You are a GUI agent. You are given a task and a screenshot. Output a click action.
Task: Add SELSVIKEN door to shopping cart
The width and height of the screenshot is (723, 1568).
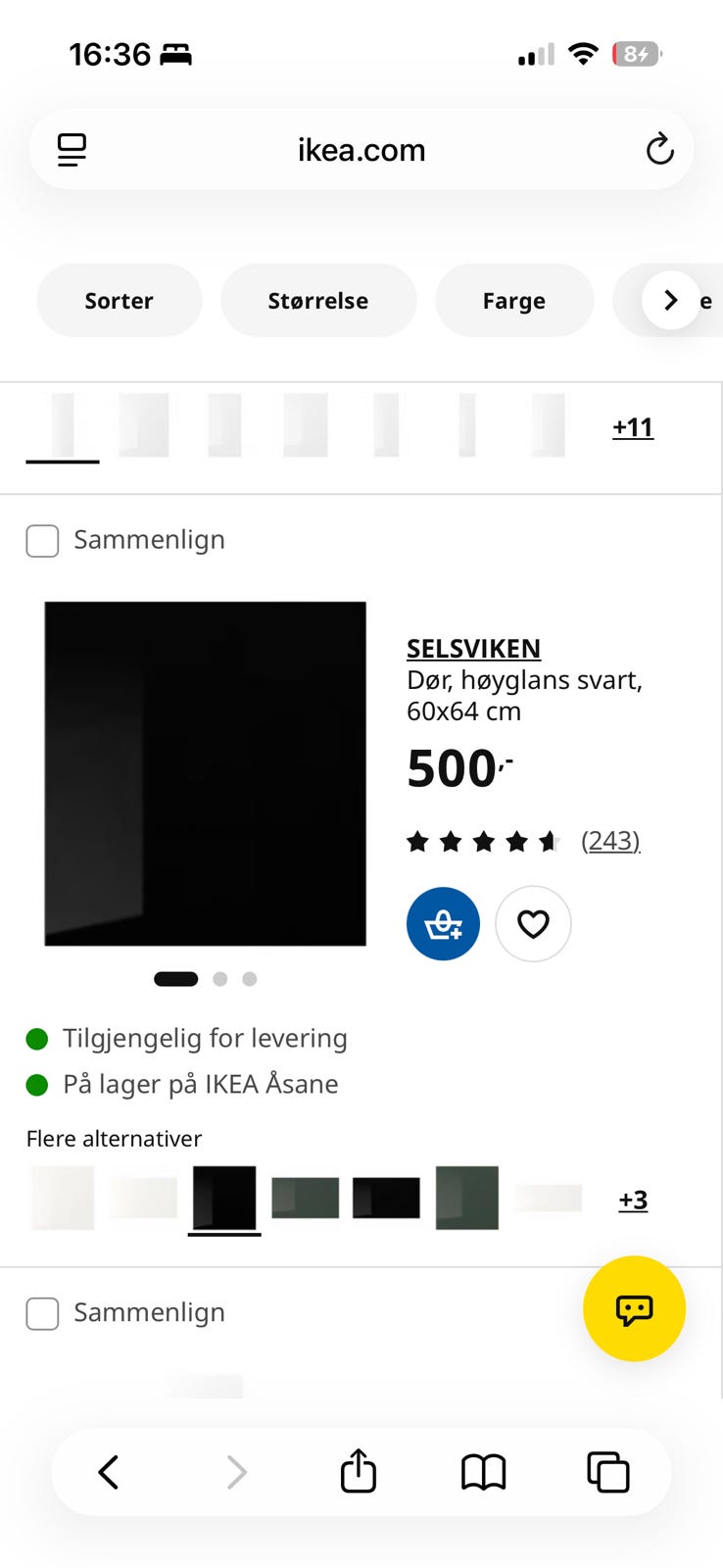(x=443, y=923)
